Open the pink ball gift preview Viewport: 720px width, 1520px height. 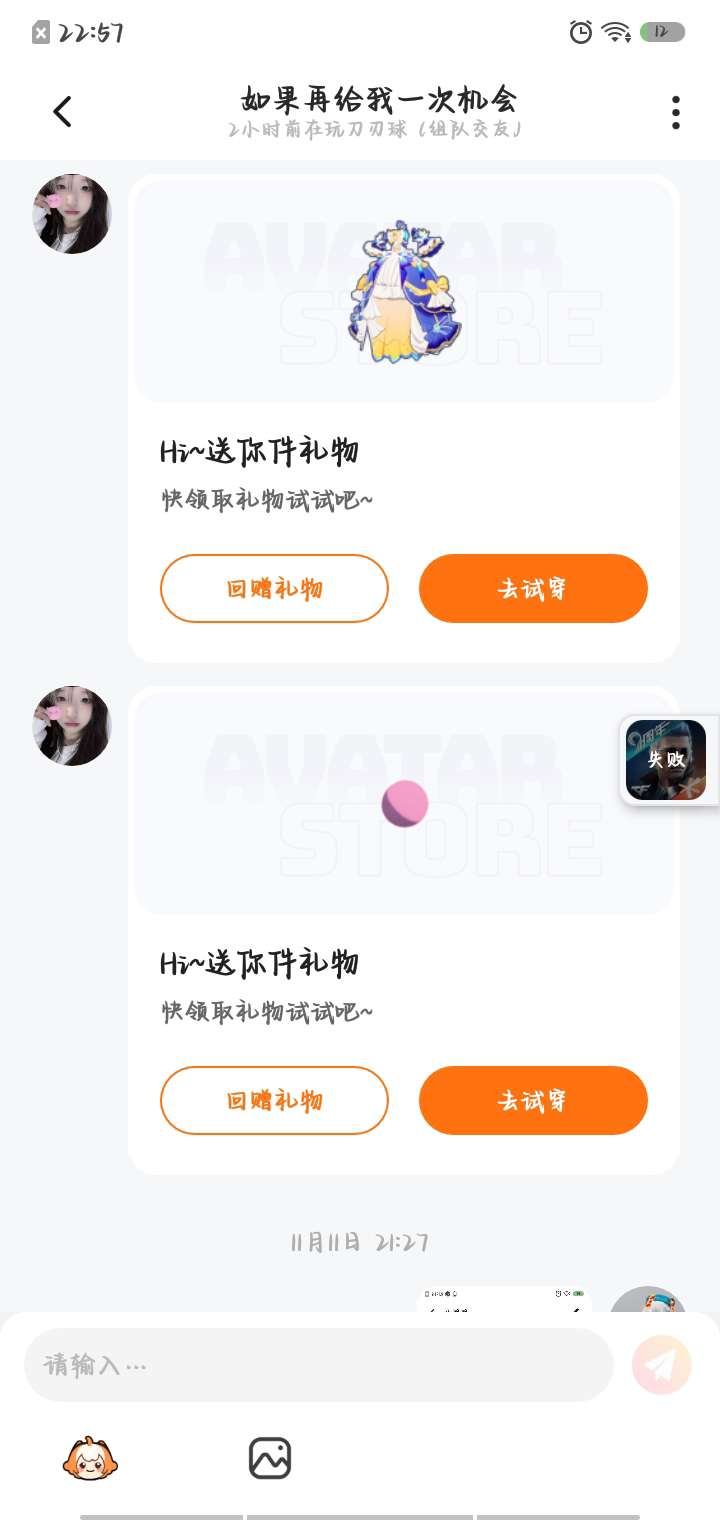point(404,803)
